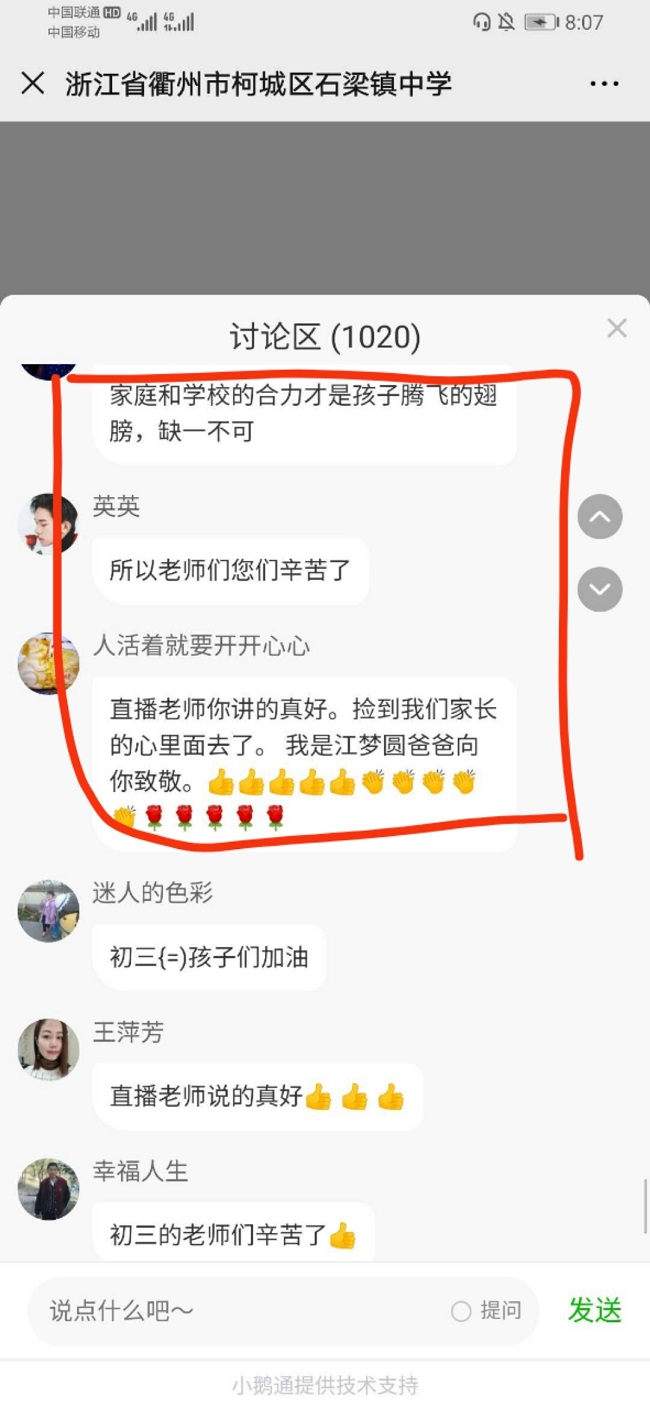This screenshot has height=1408, width=650.
Task: Jump up with the round up-arrow button
Action: pos(600,517)
